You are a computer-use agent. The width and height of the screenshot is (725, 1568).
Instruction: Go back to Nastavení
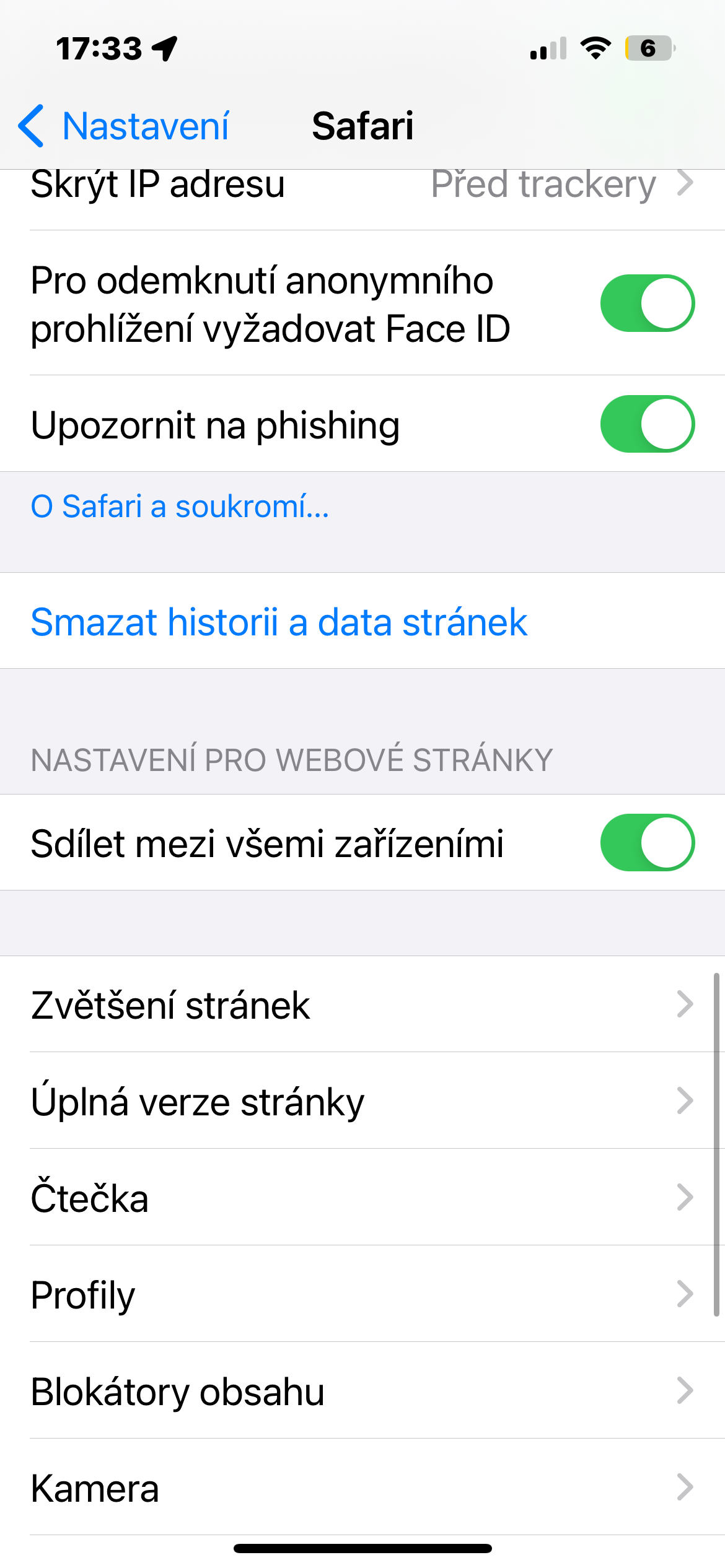(x=124, y=126)
